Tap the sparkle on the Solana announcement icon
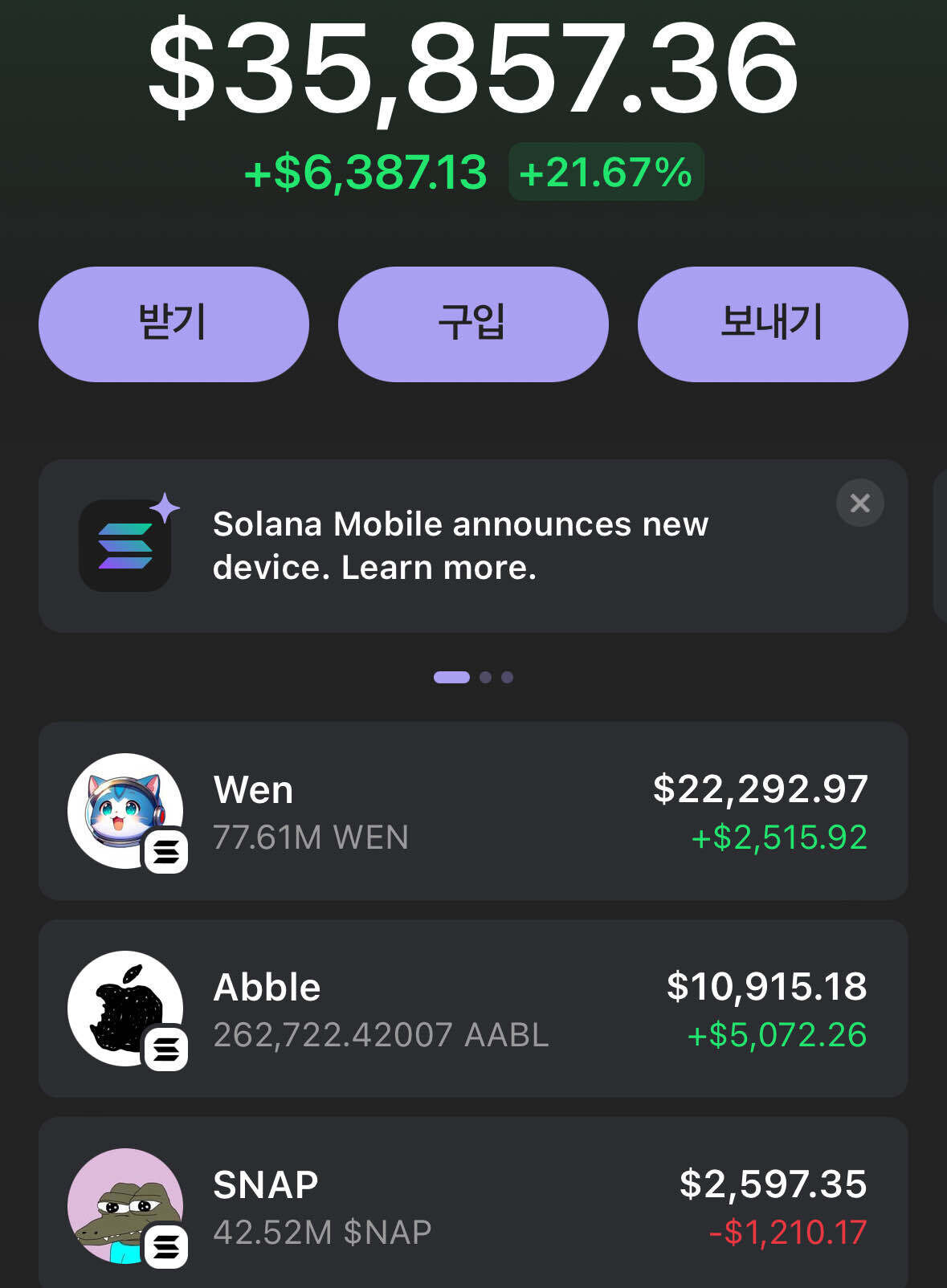The width and height of the screenshot is (947, 1288). tap(165, 506)
